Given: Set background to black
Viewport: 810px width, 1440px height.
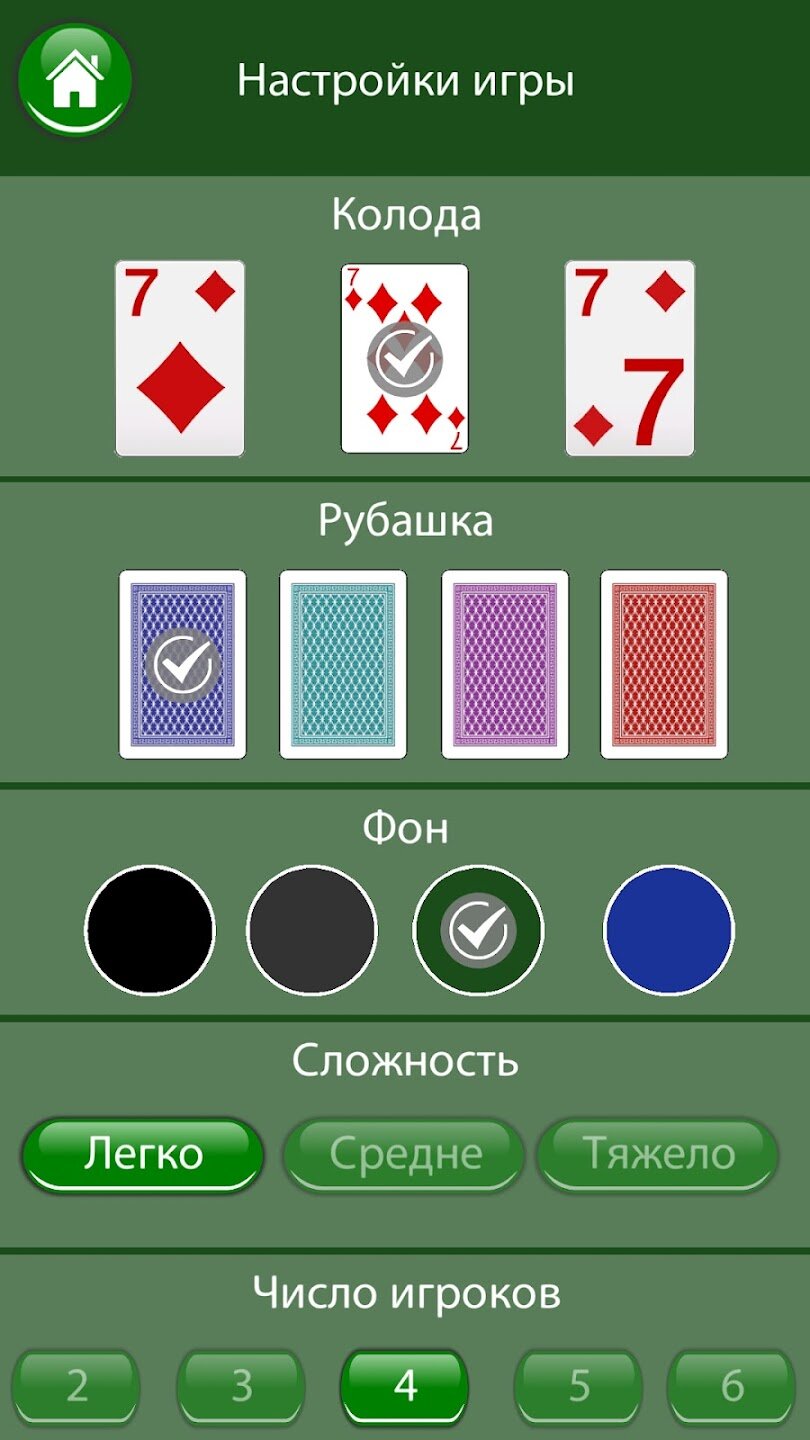Looking at the screenshot, I should pos(150,930).
